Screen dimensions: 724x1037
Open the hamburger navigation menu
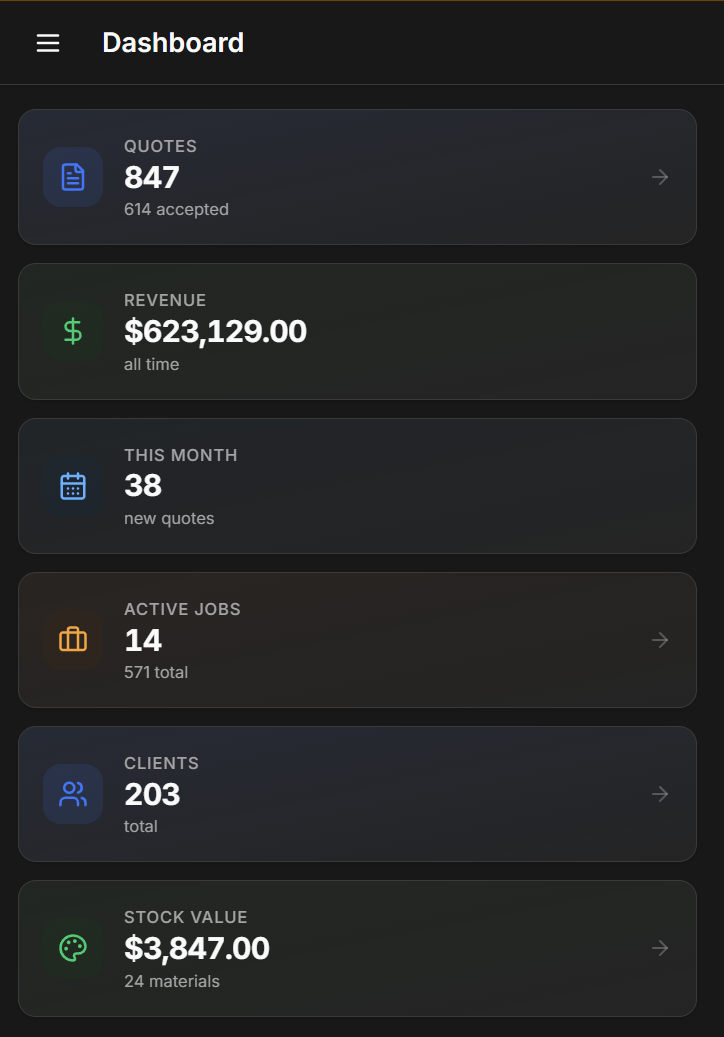pos(47,43)
